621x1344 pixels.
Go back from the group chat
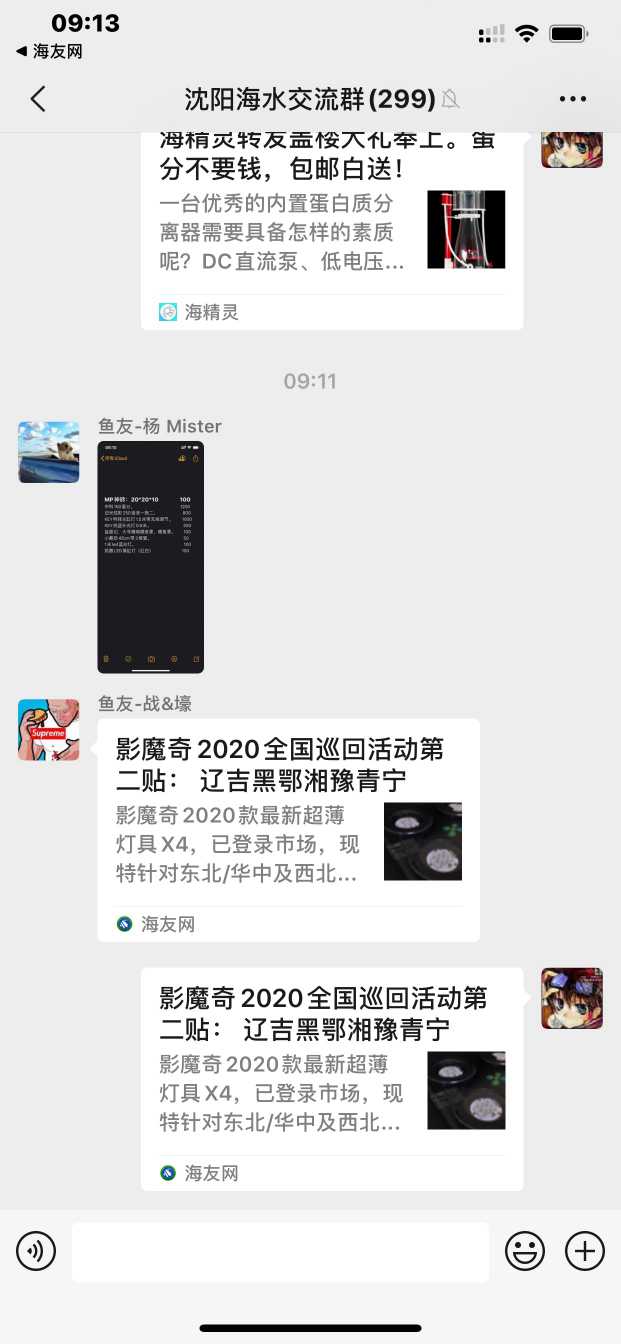pyautogui.click(x=38, y=98)
